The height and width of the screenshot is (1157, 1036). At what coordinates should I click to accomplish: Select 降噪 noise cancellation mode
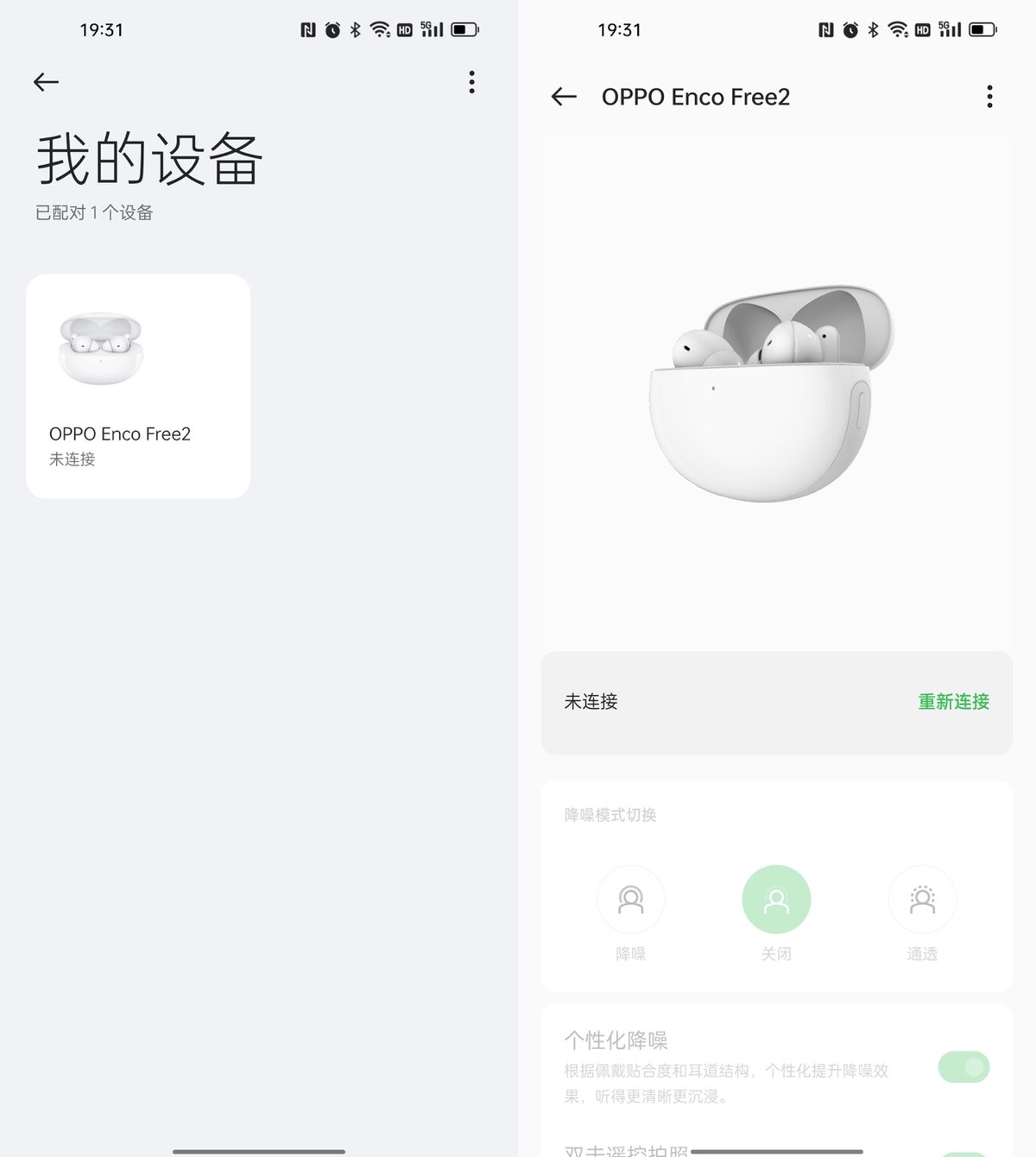pos(631,900)
